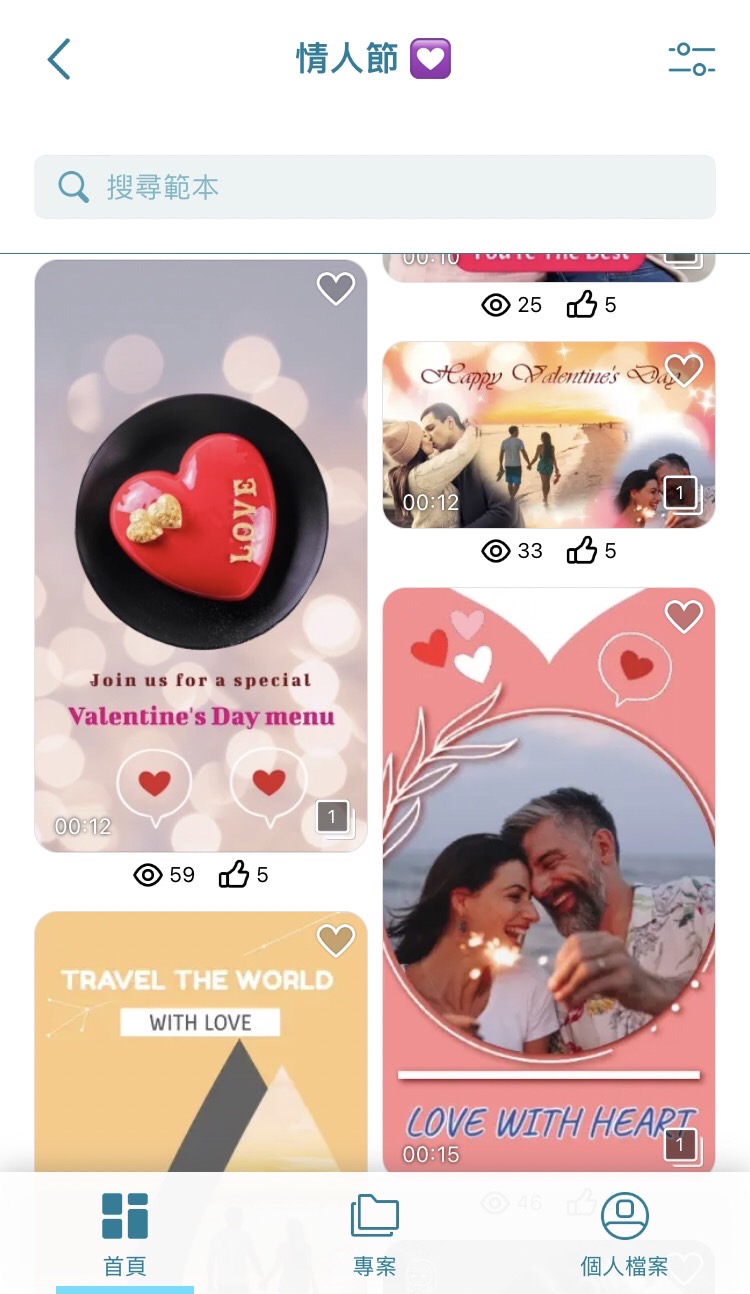Switch to the 專案 tab
750x1294 pixels.
[375, 1234]
